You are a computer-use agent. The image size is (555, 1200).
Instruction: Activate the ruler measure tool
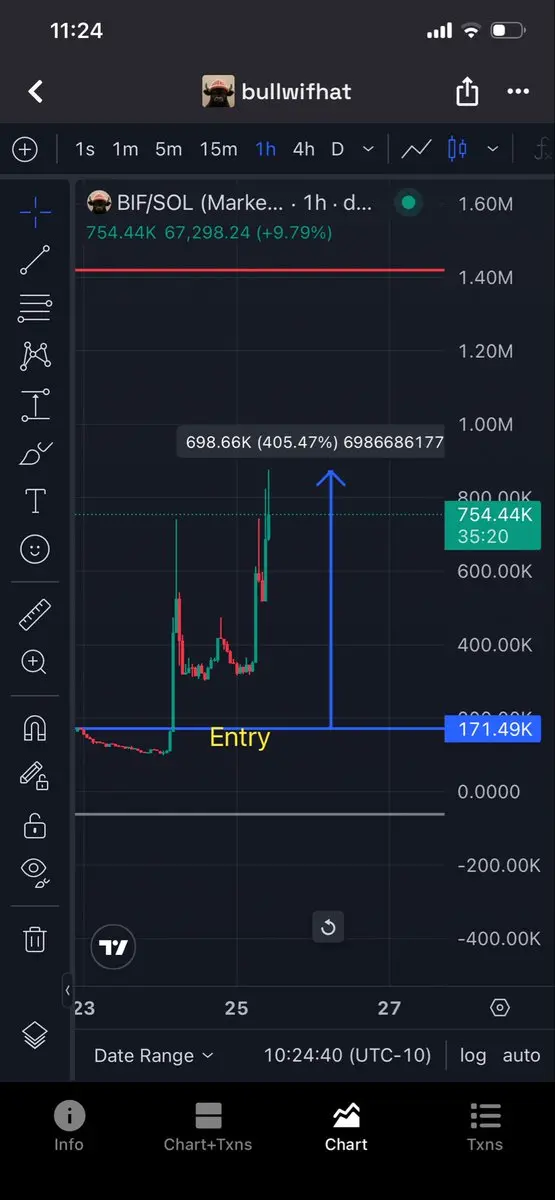pos(35,614)
